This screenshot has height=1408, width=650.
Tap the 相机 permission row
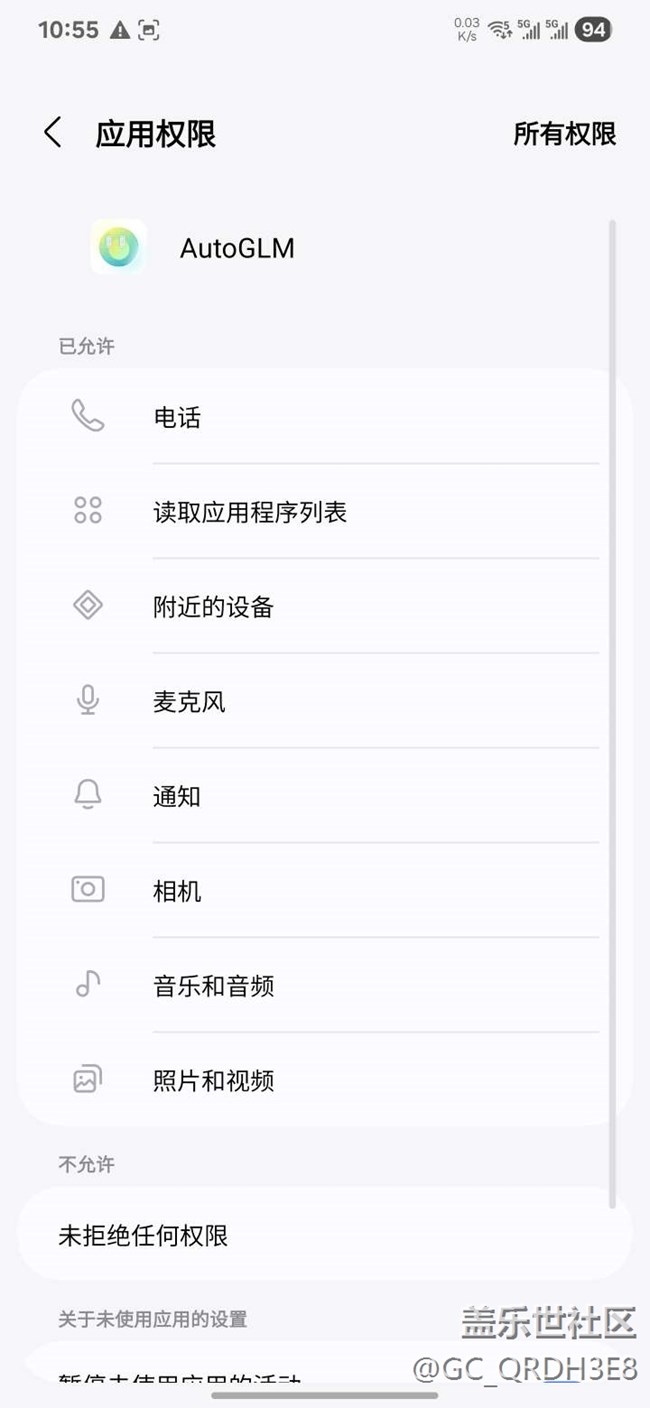pos(325,891)
